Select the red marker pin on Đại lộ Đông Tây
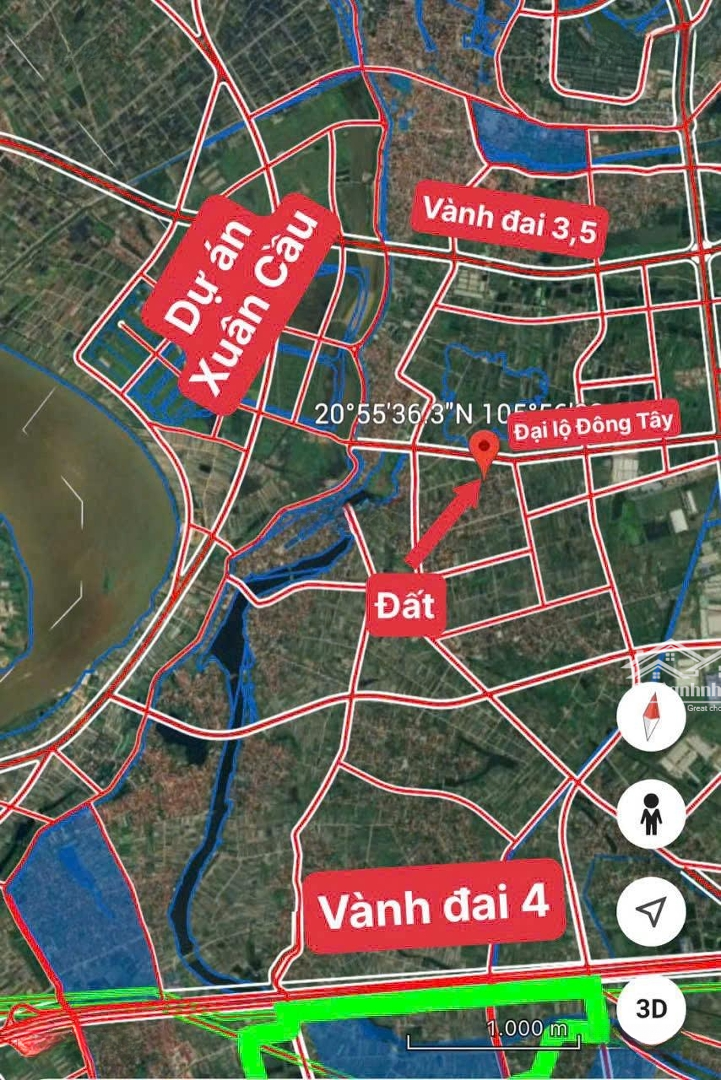Screen dimensions: 721x1080 click(483, 446)
